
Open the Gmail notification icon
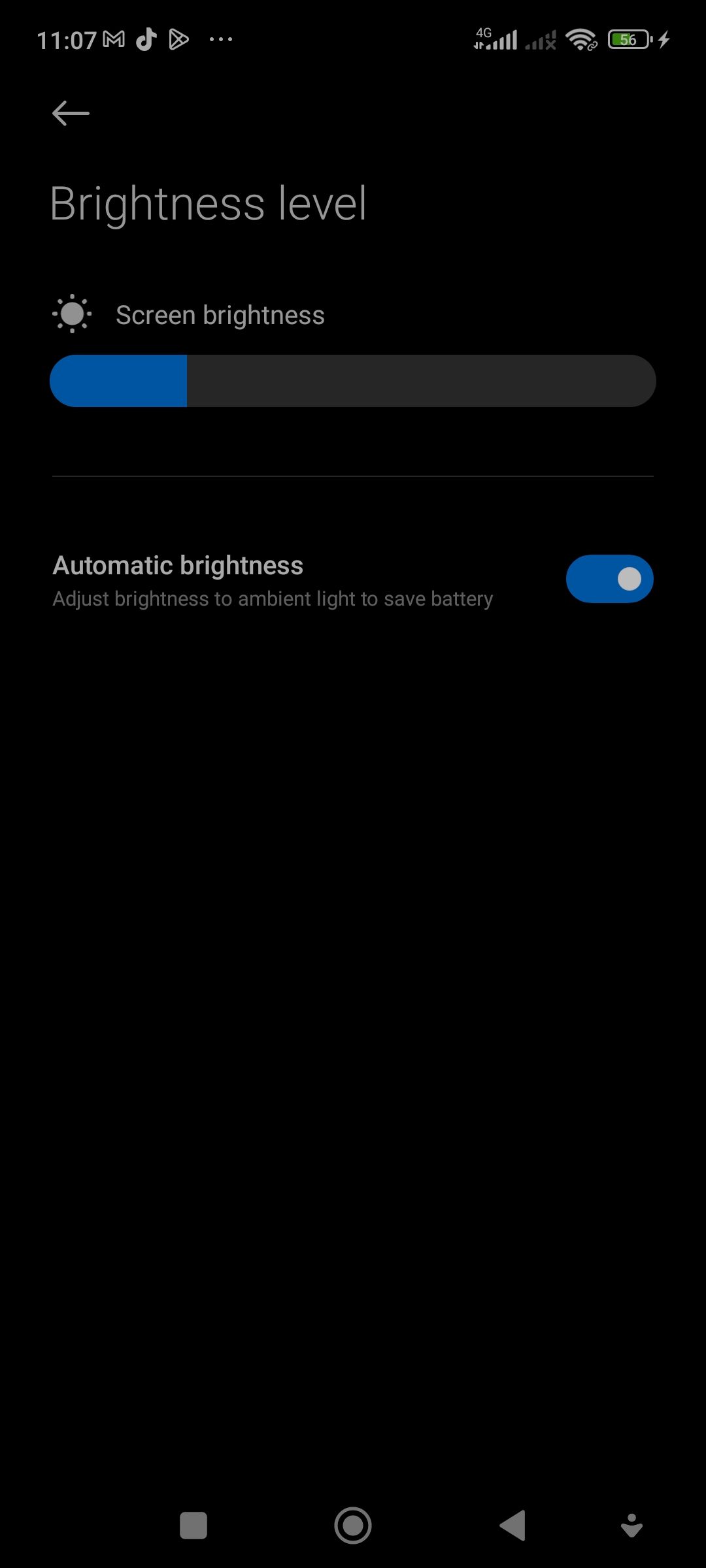[112, 39]
